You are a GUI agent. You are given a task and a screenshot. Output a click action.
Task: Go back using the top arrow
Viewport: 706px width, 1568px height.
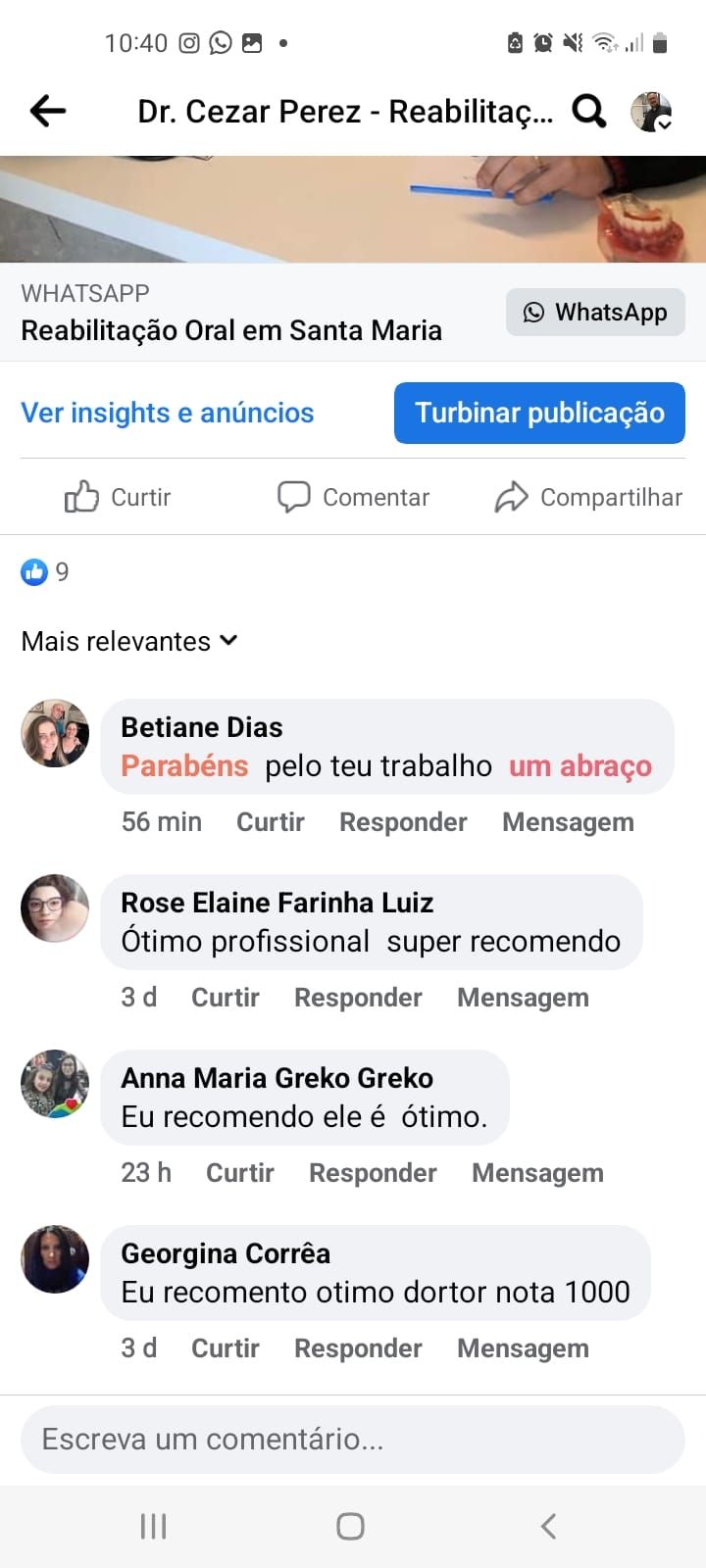[x=47, y=111]
